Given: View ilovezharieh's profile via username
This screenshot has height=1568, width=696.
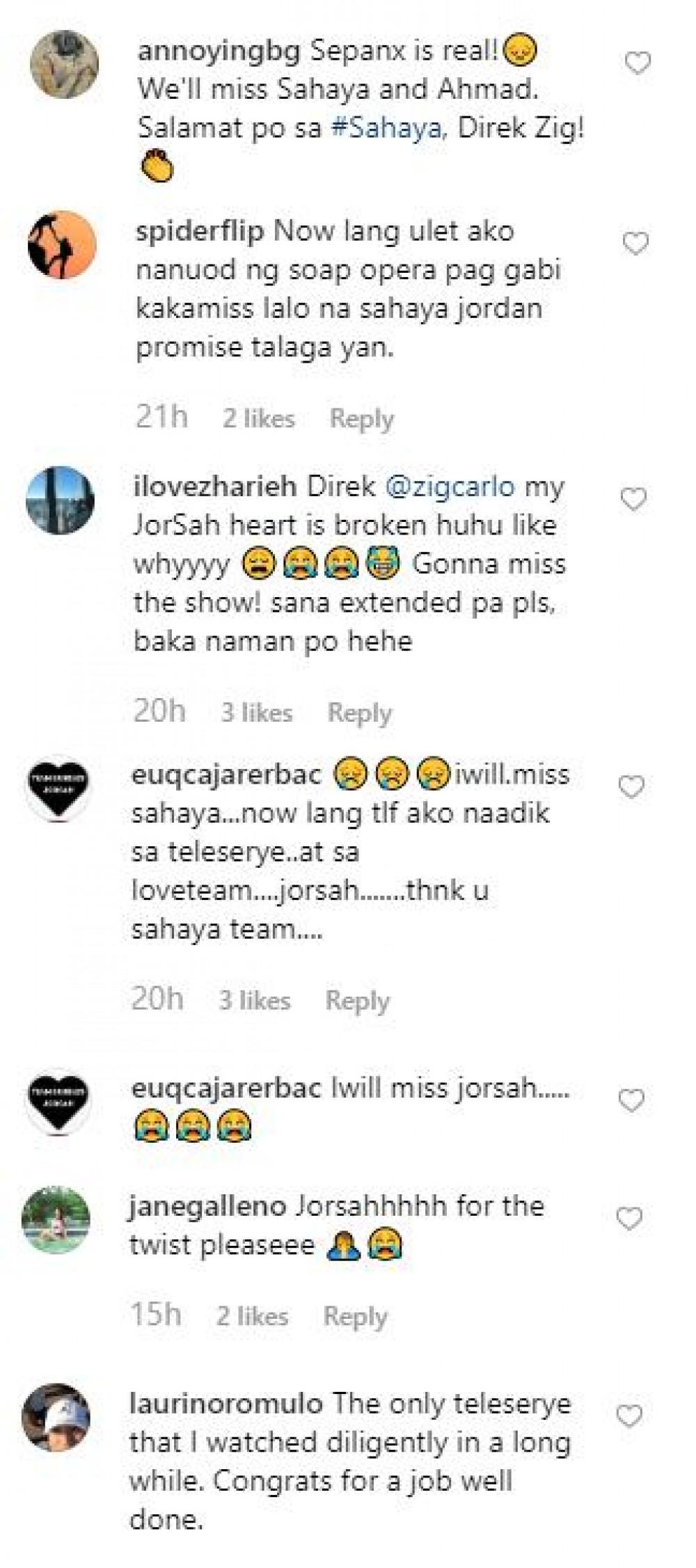Looking at the screenshot, I should (x=214, y=486).
